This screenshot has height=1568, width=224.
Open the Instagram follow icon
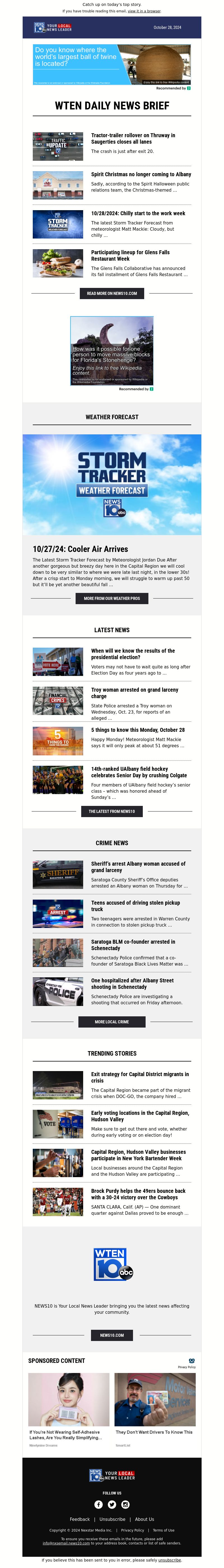click(126, 1505)
